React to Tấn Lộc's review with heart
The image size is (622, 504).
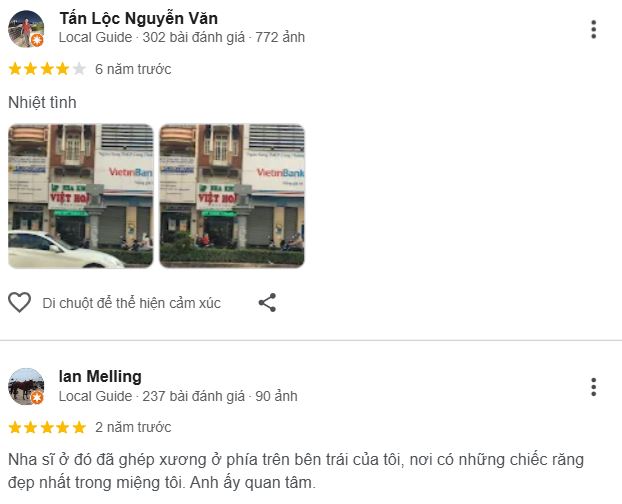(x=19, y=302)
